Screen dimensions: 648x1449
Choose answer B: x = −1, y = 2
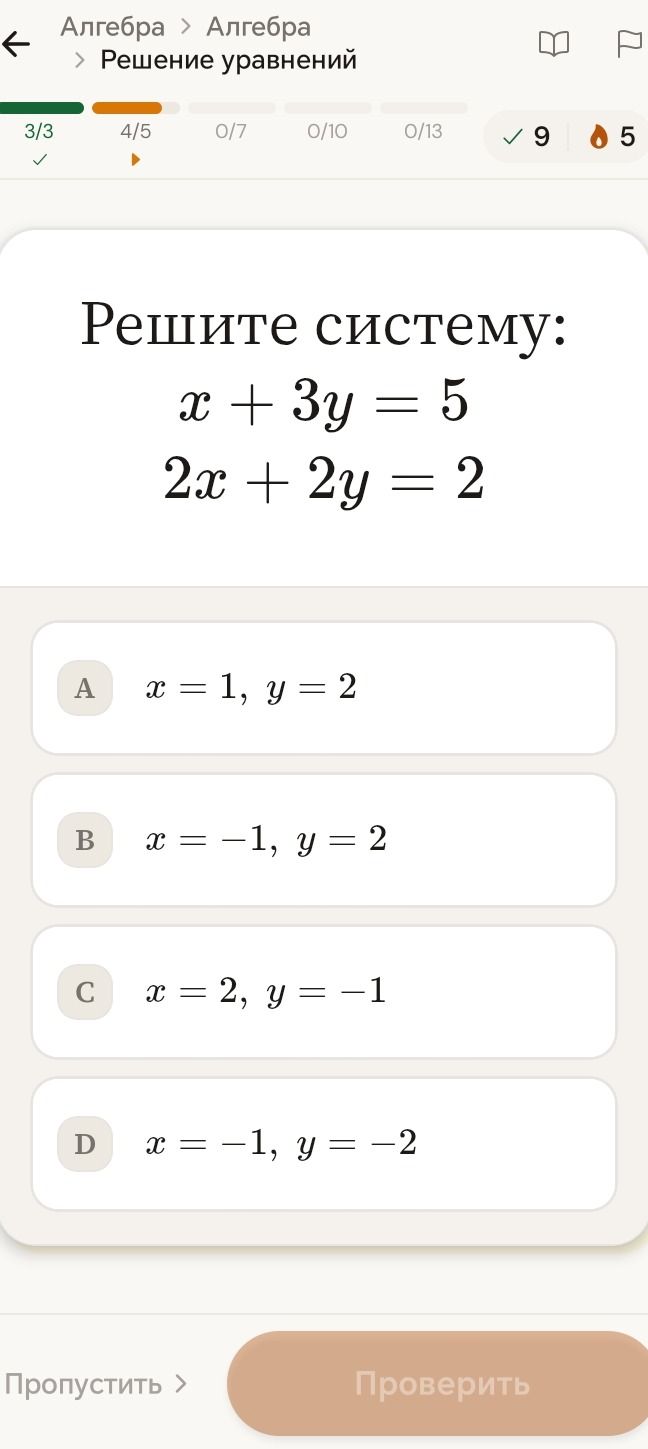(x=324, y=840)
